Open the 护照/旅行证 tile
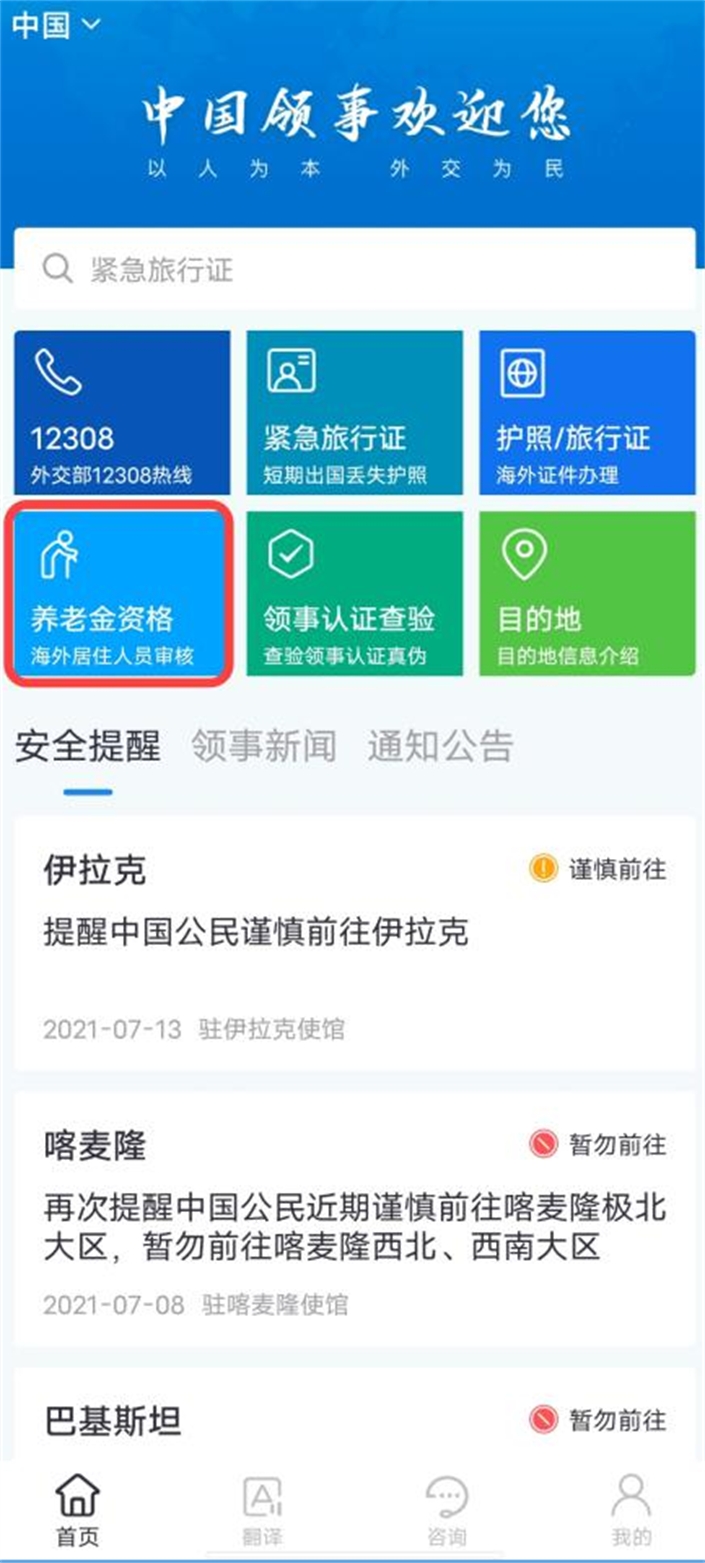The image size is (705, 1563). coord(587,413)
